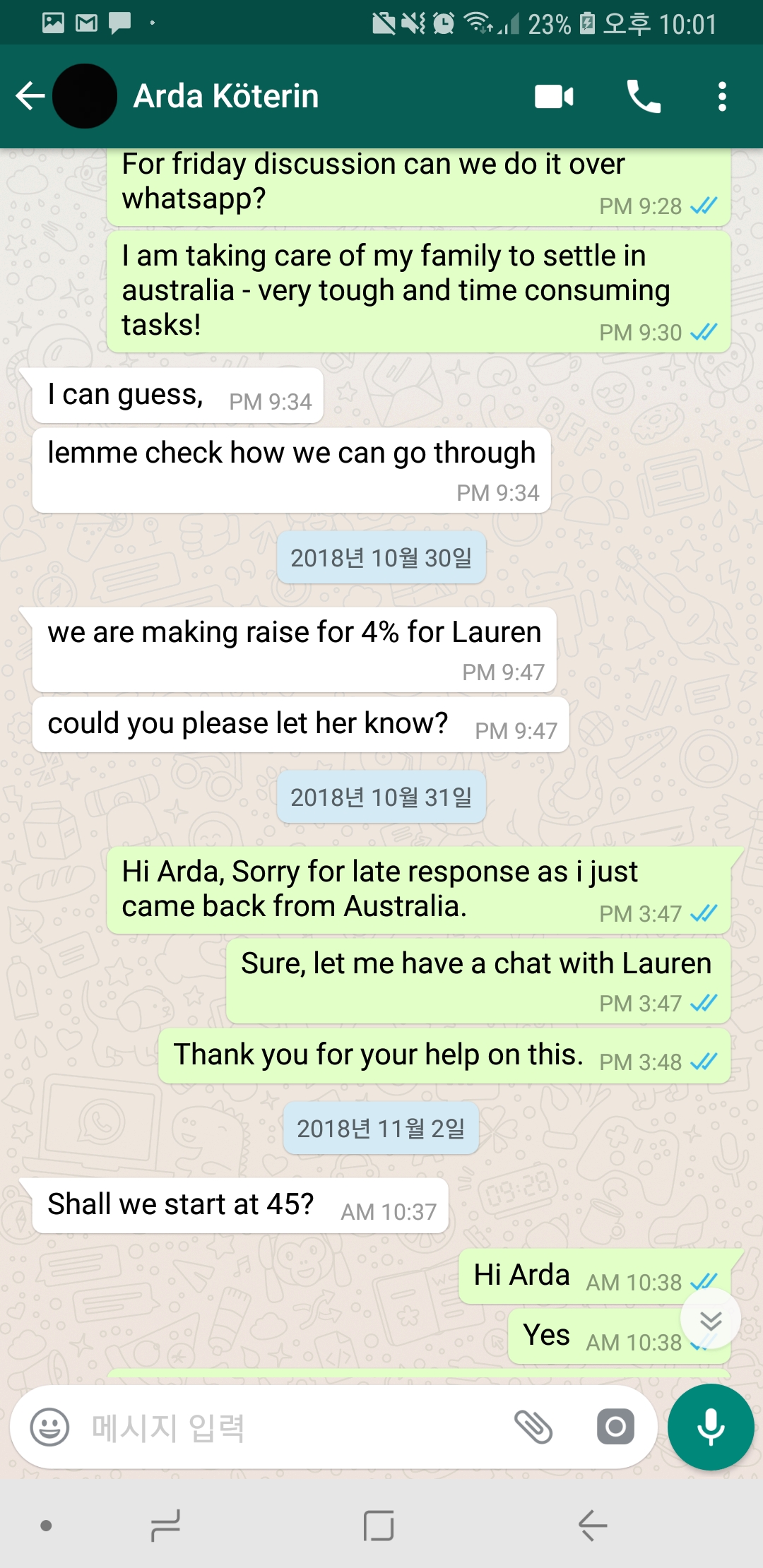The image size is (763, 1568).
Task: Open the emoji picker
Action: click(49, 1427)
